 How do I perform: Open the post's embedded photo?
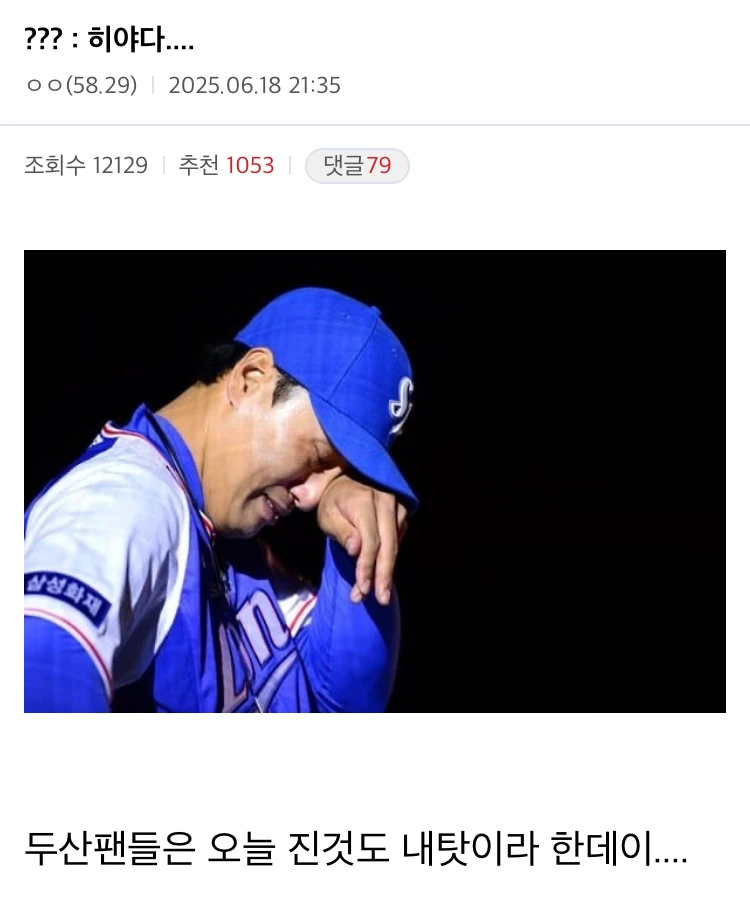click(x=375, y=481)
